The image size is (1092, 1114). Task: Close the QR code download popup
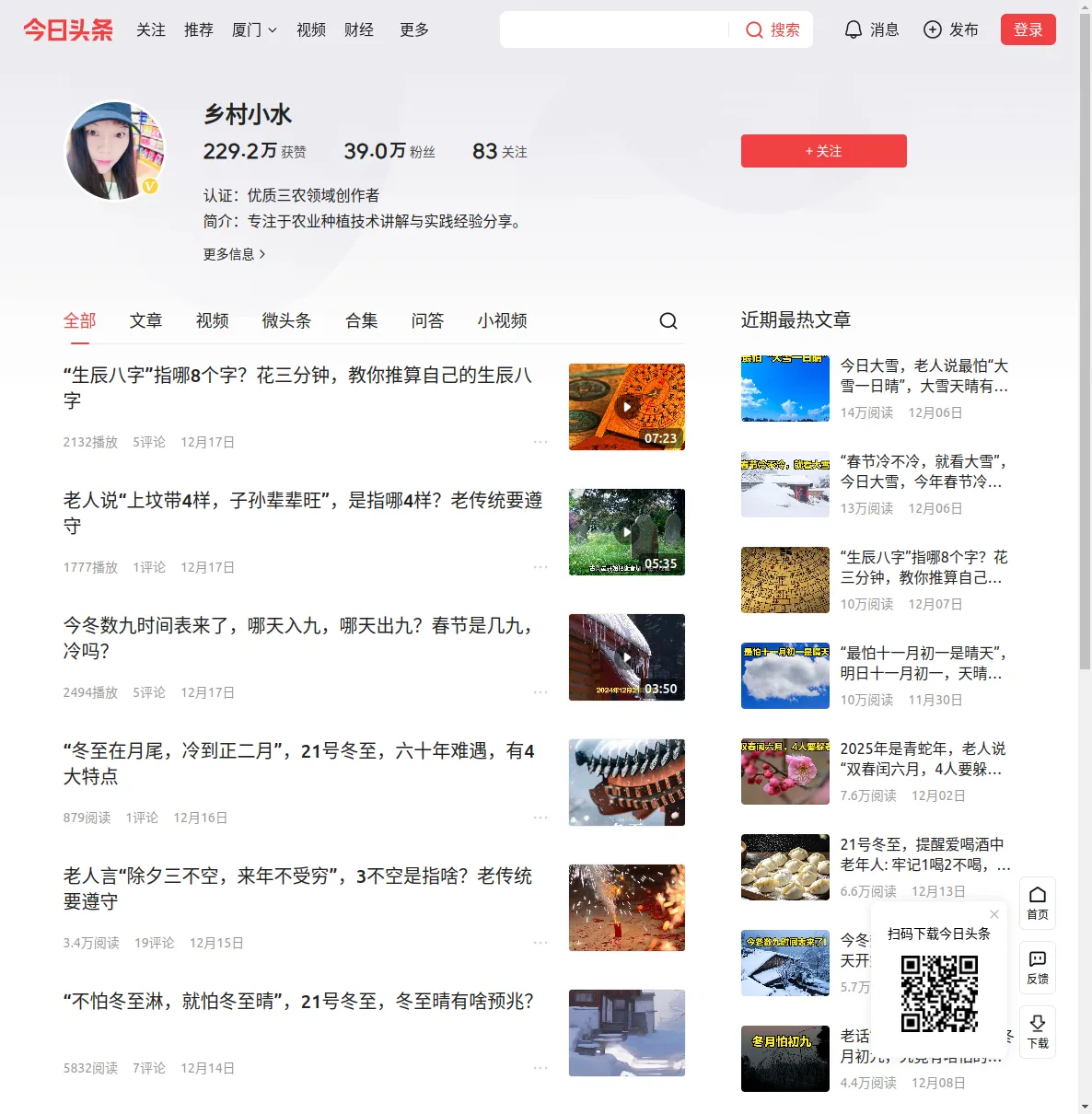[x=994, y=914]
